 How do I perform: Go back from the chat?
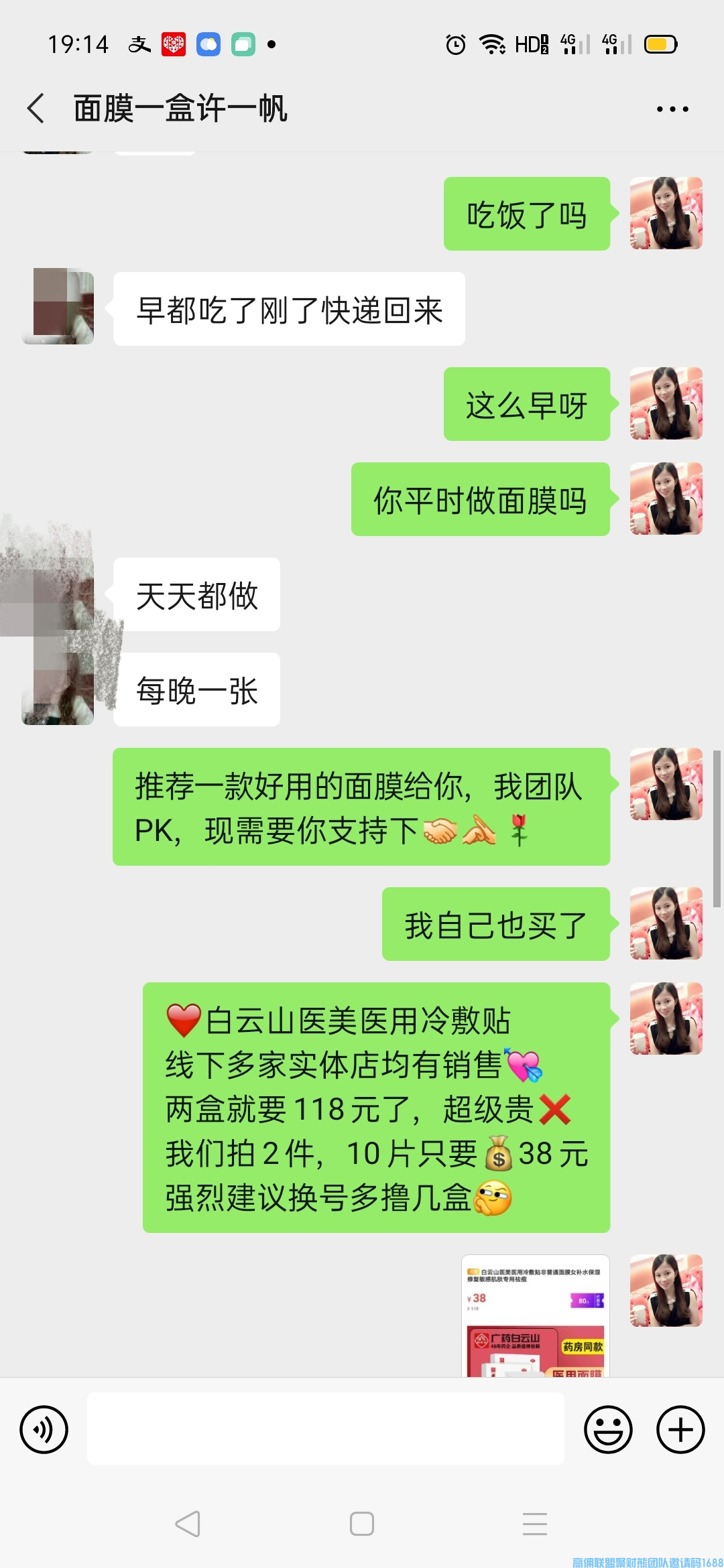[36, 109]
